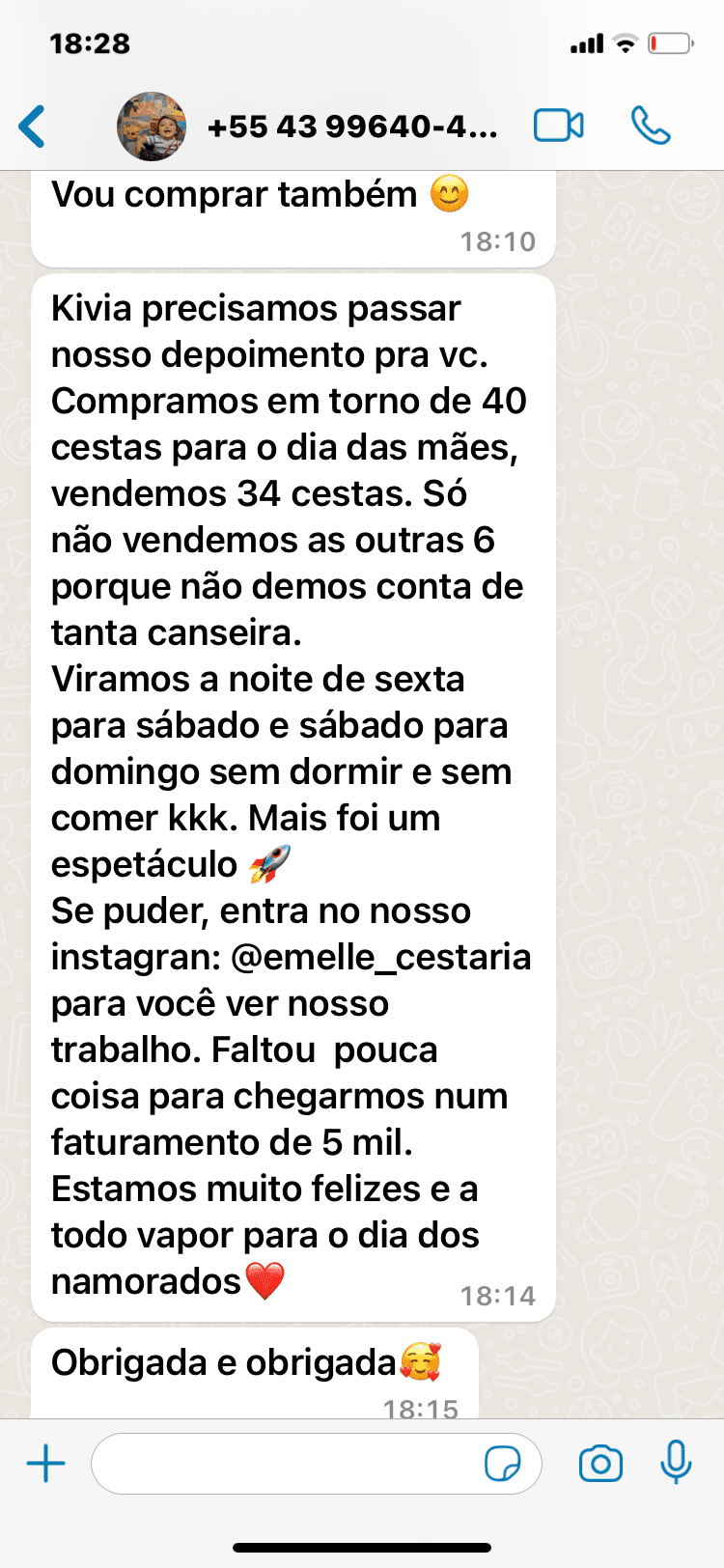Open the camera to send a photo

click(600, 1464)
